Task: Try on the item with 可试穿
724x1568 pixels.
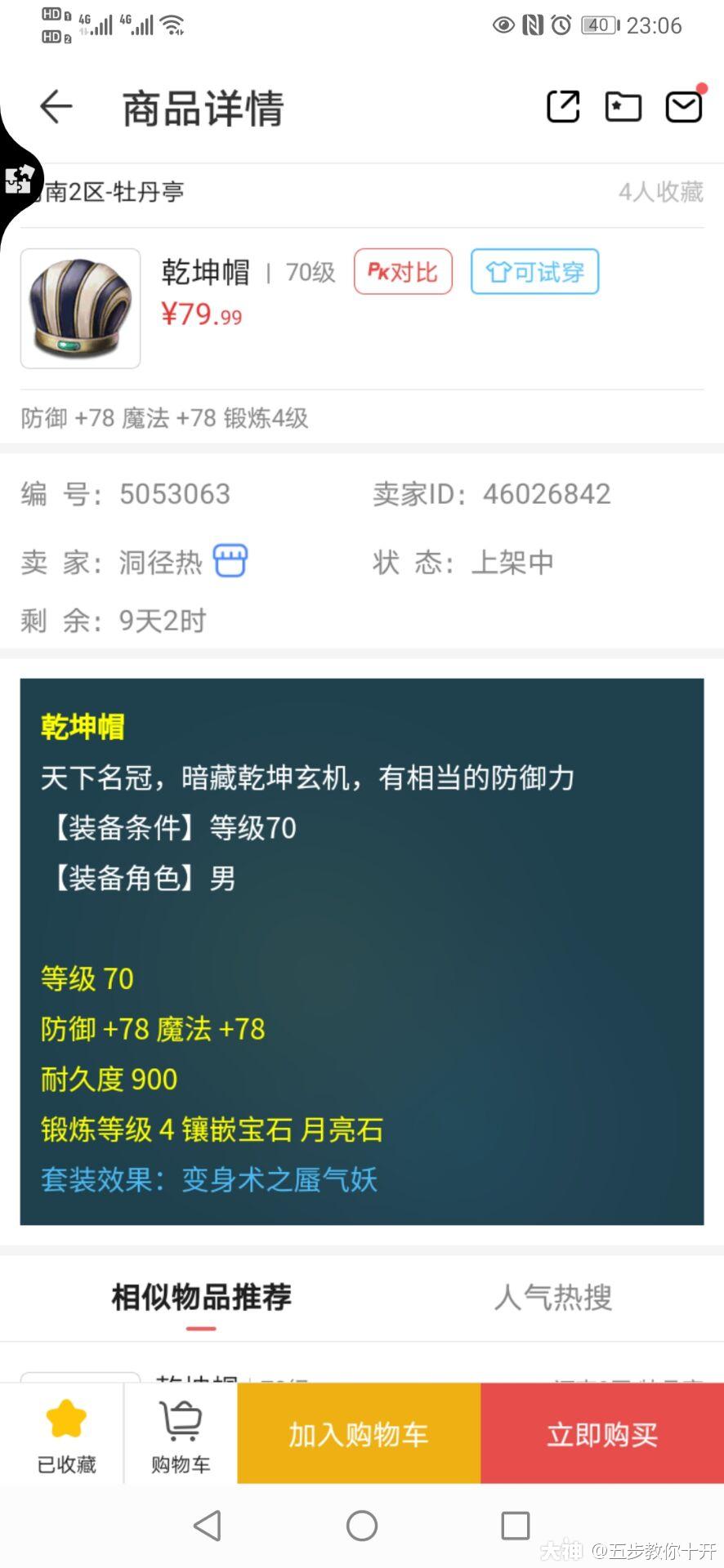Action: [534, 272]
